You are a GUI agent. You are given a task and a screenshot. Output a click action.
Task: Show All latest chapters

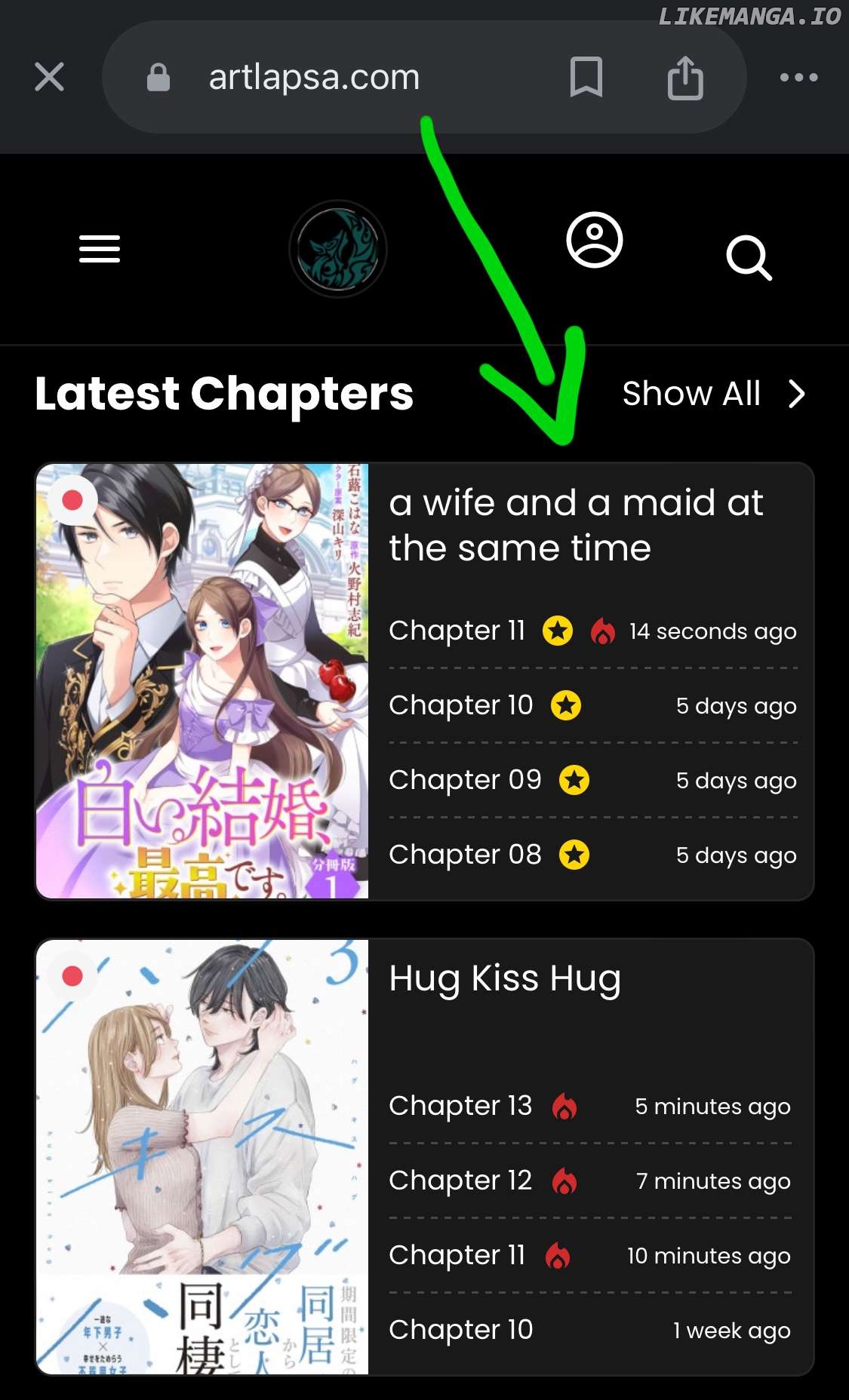tap(714, 394)
